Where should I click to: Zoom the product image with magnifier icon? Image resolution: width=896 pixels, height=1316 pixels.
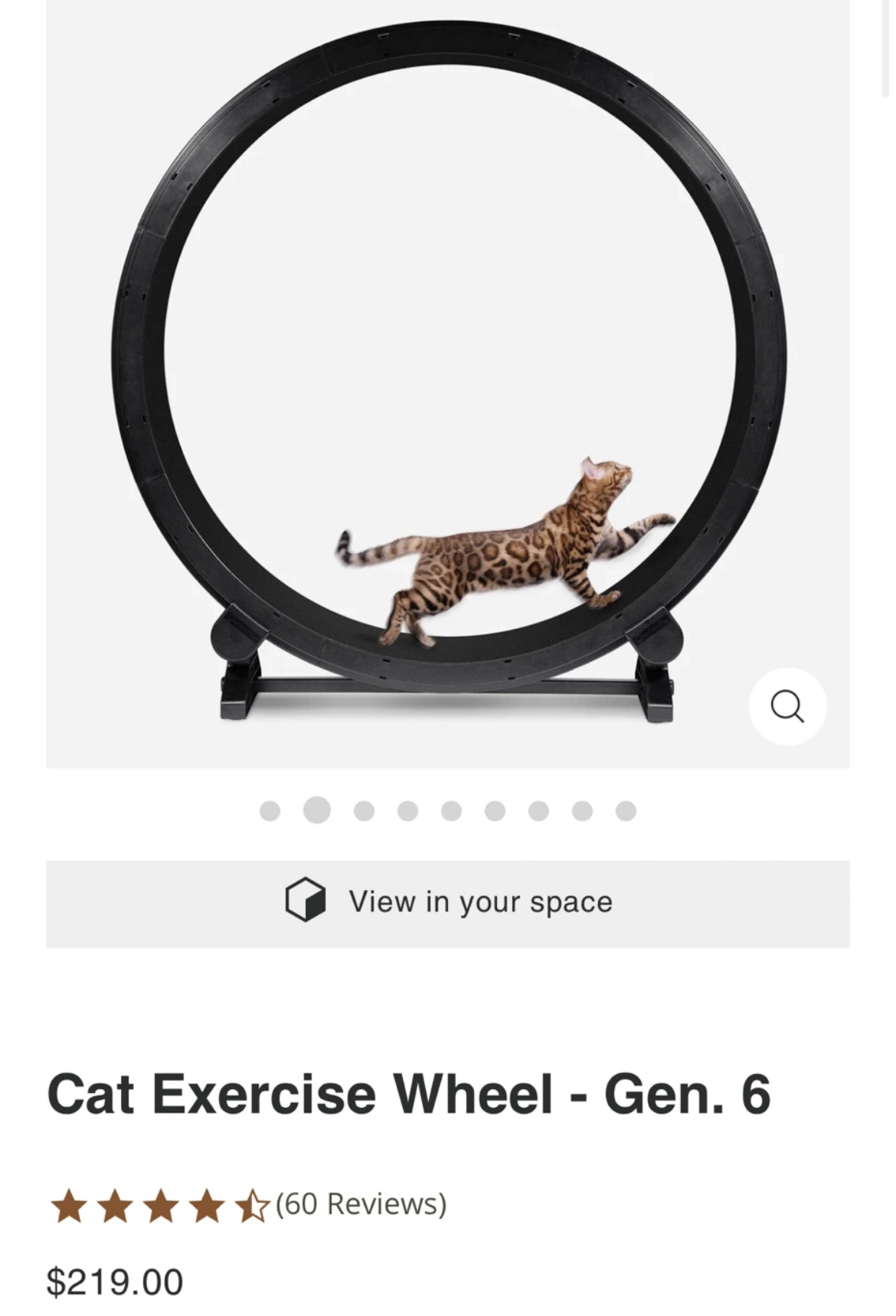coord(786,705)
